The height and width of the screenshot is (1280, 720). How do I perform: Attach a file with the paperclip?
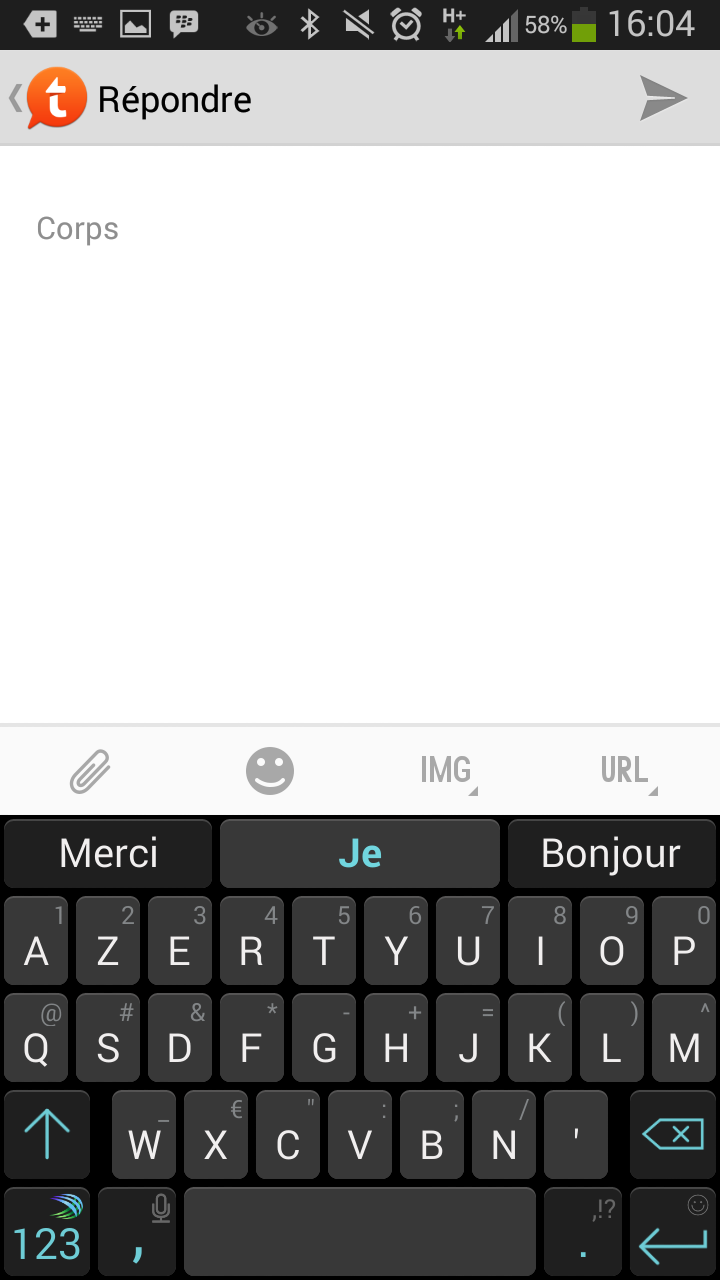tap(90, 771)
